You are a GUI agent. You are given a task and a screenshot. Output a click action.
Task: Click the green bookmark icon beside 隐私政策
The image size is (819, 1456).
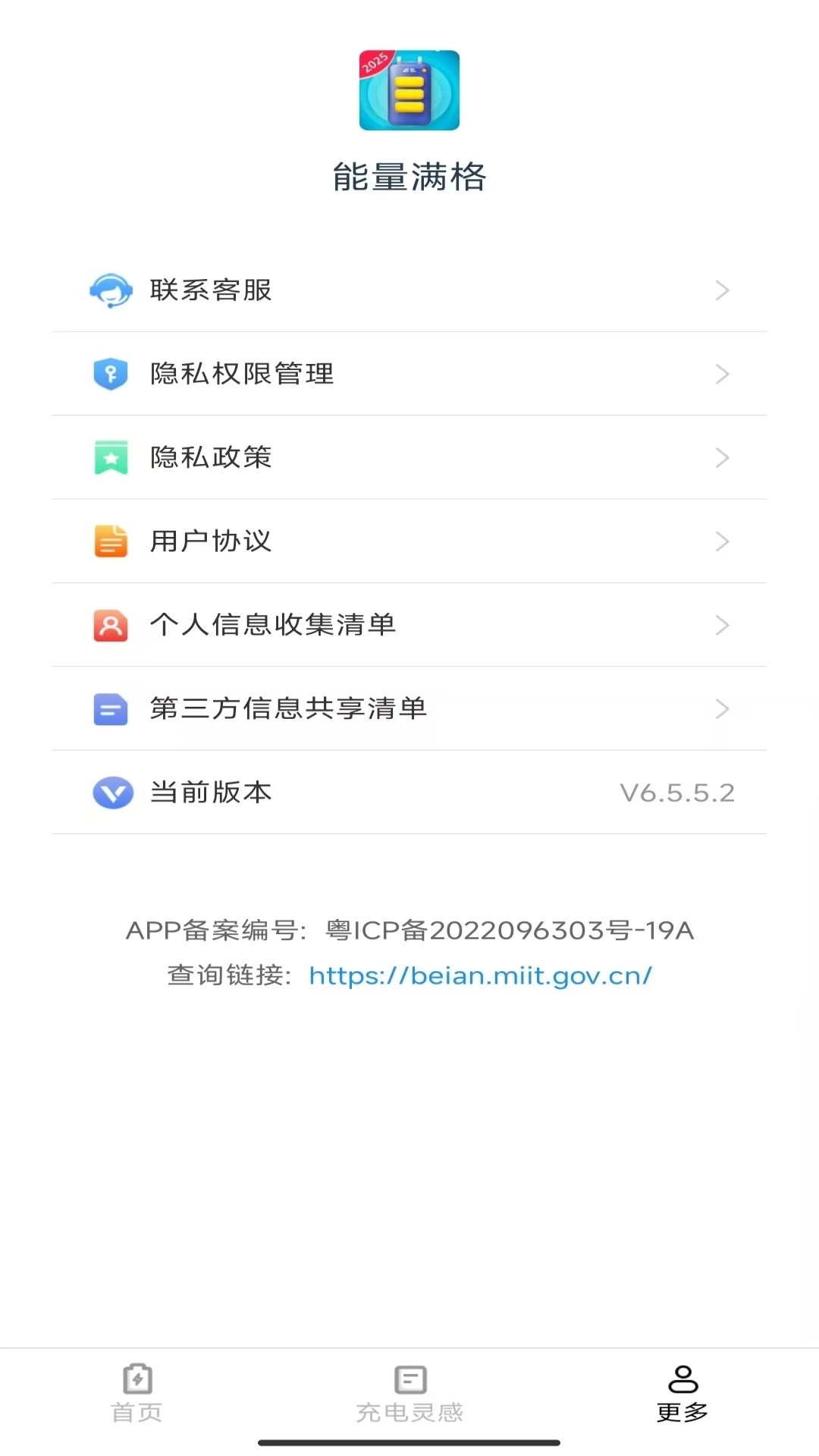(x=111, y=457)
